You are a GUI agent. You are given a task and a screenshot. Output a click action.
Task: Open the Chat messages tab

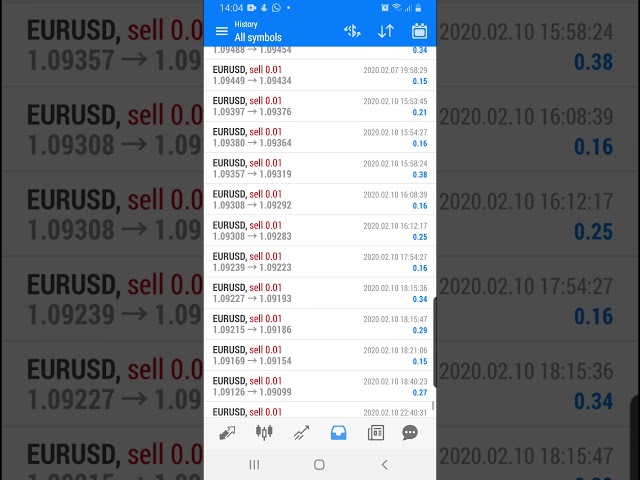(x=410, y=433)
